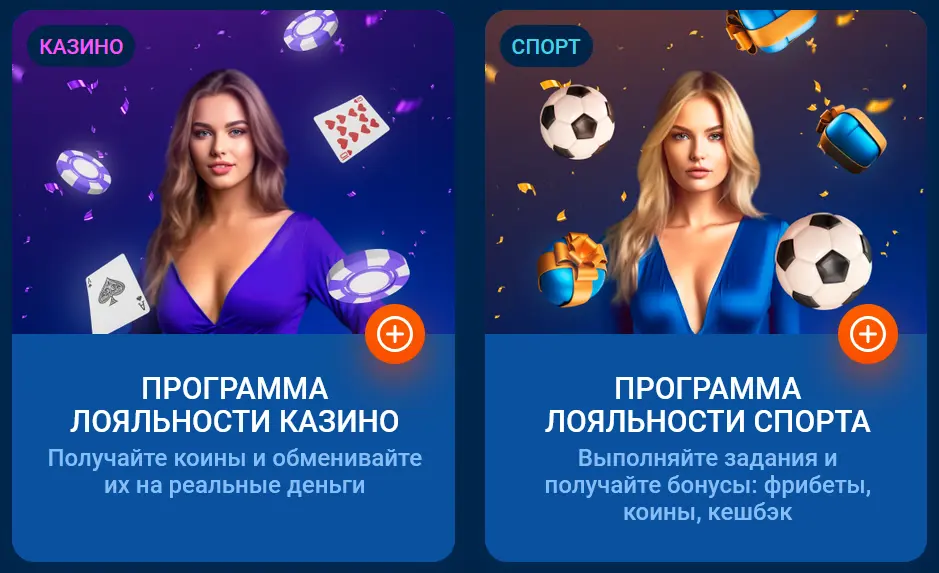Expand the sport loyalty program plus button

(x=867, y=334)
